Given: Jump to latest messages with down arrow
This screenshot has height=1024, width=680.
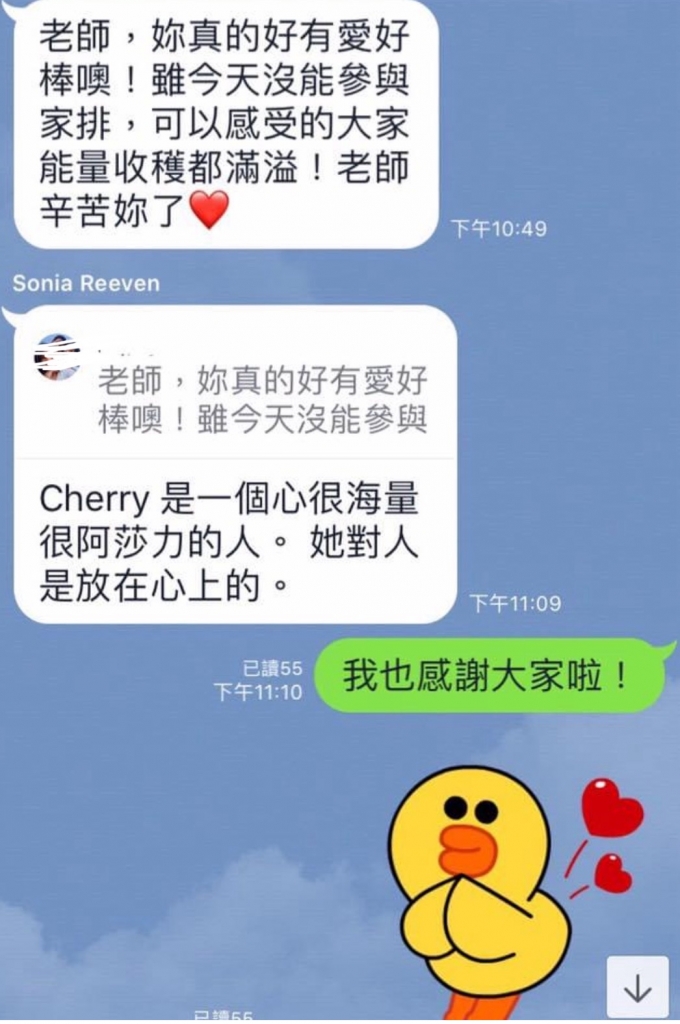Looking at the screenshot, I should tap(637, 987).
